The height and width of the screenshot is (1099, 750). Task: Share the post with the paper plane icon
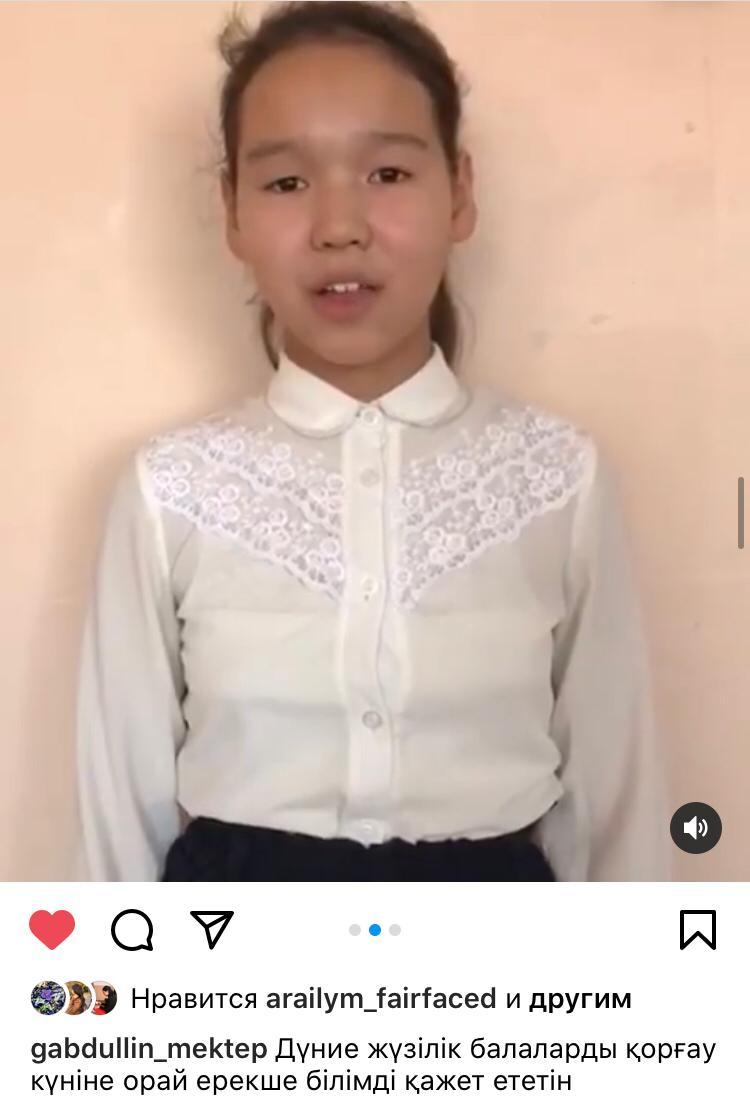click(212, 929)
